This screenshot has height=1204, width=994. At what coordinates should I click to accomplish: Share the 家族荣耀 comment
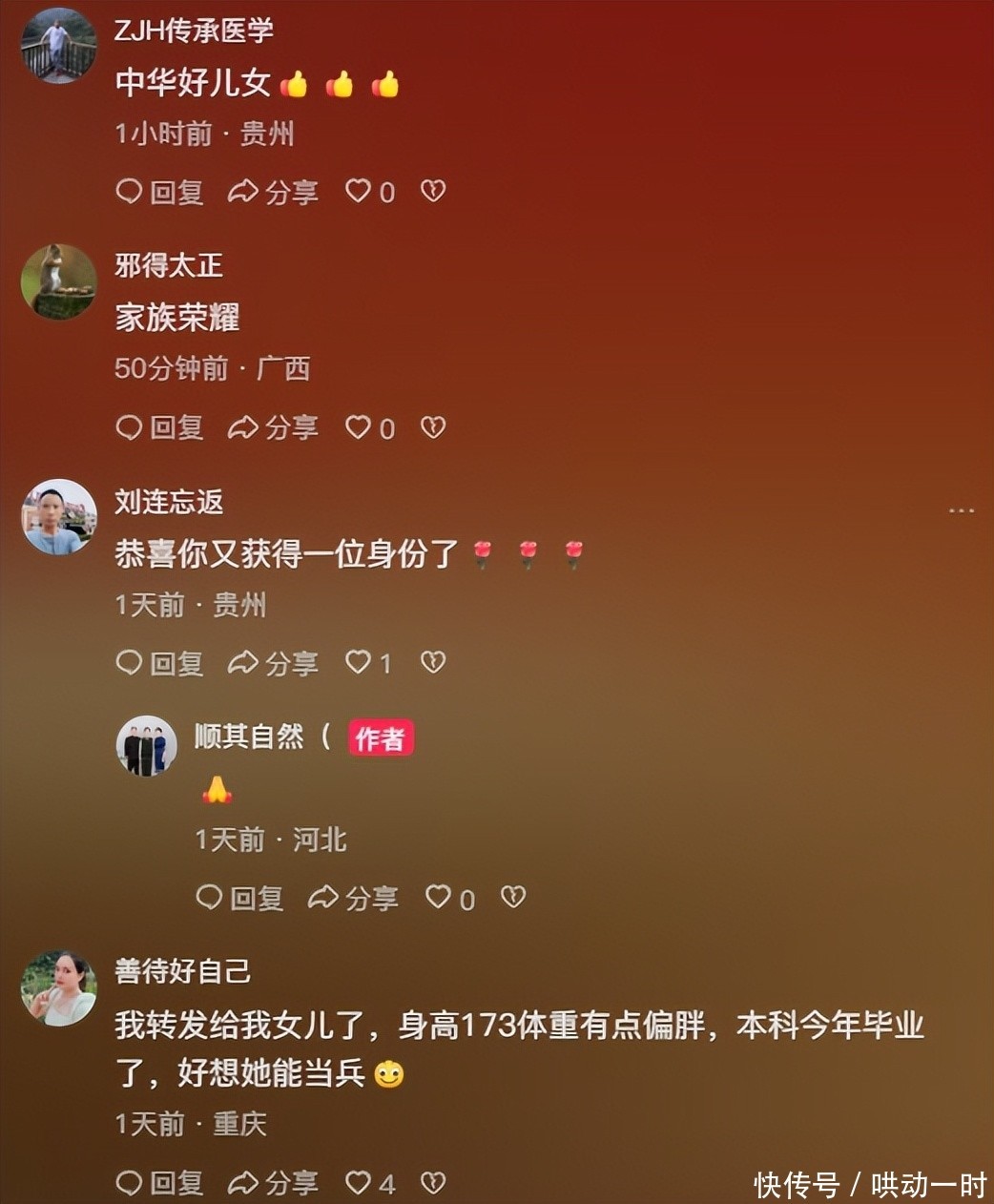tap(273, 427)
